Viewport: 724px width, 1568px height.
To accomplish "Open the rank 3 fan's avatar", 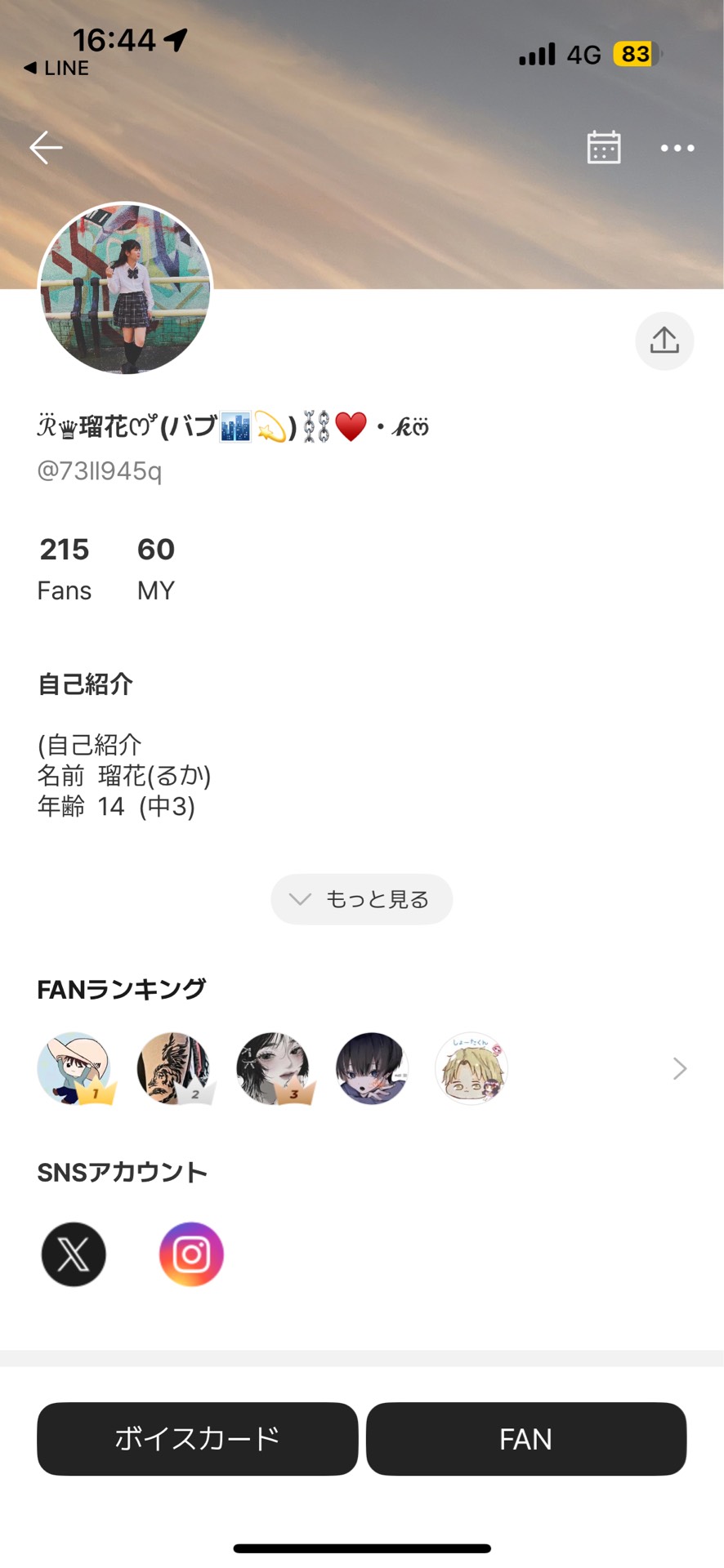I will tap(273, 1068).
